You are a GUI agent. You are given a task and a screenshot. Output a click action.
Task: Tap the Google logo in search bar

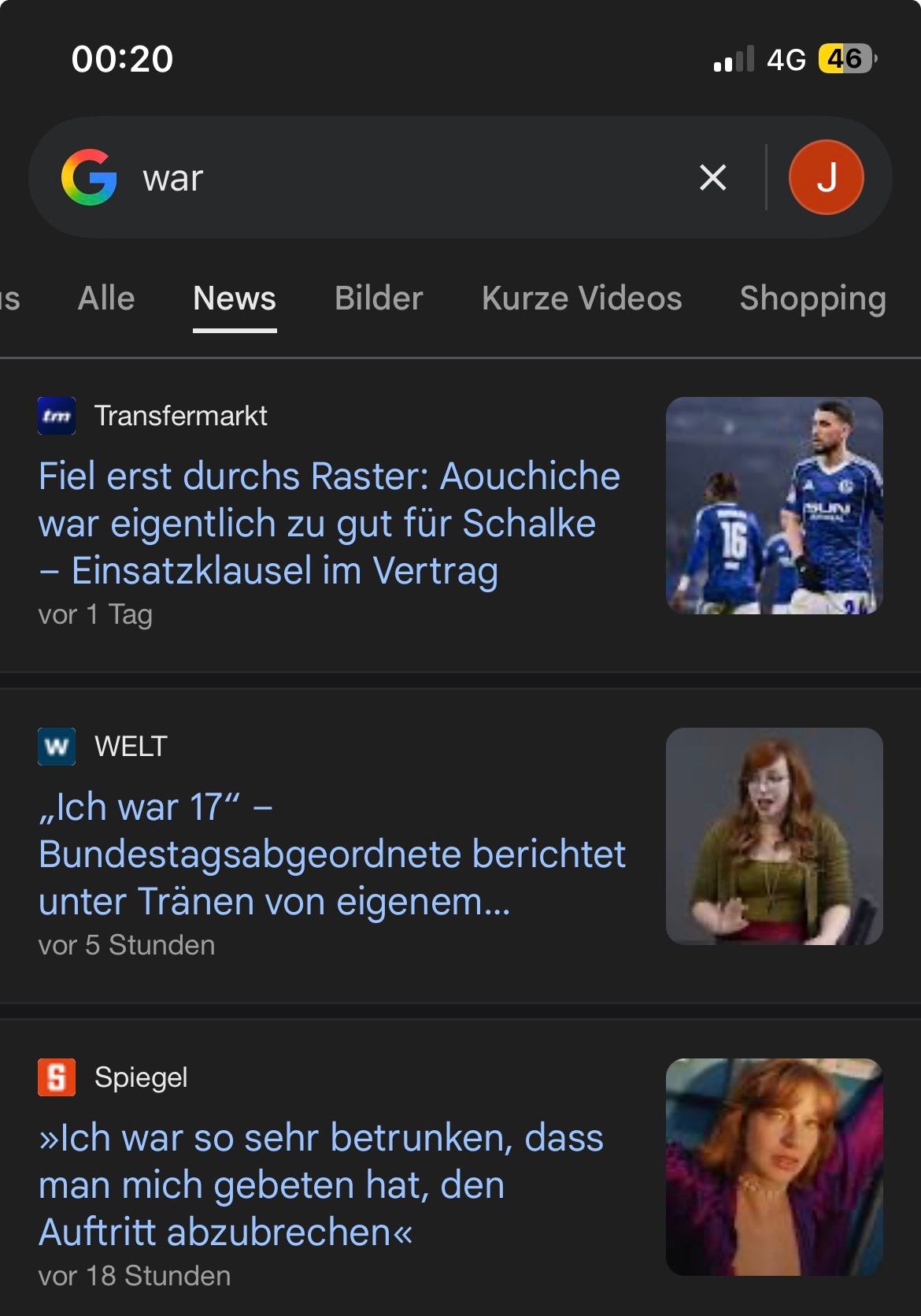click(x=89, y=178)
